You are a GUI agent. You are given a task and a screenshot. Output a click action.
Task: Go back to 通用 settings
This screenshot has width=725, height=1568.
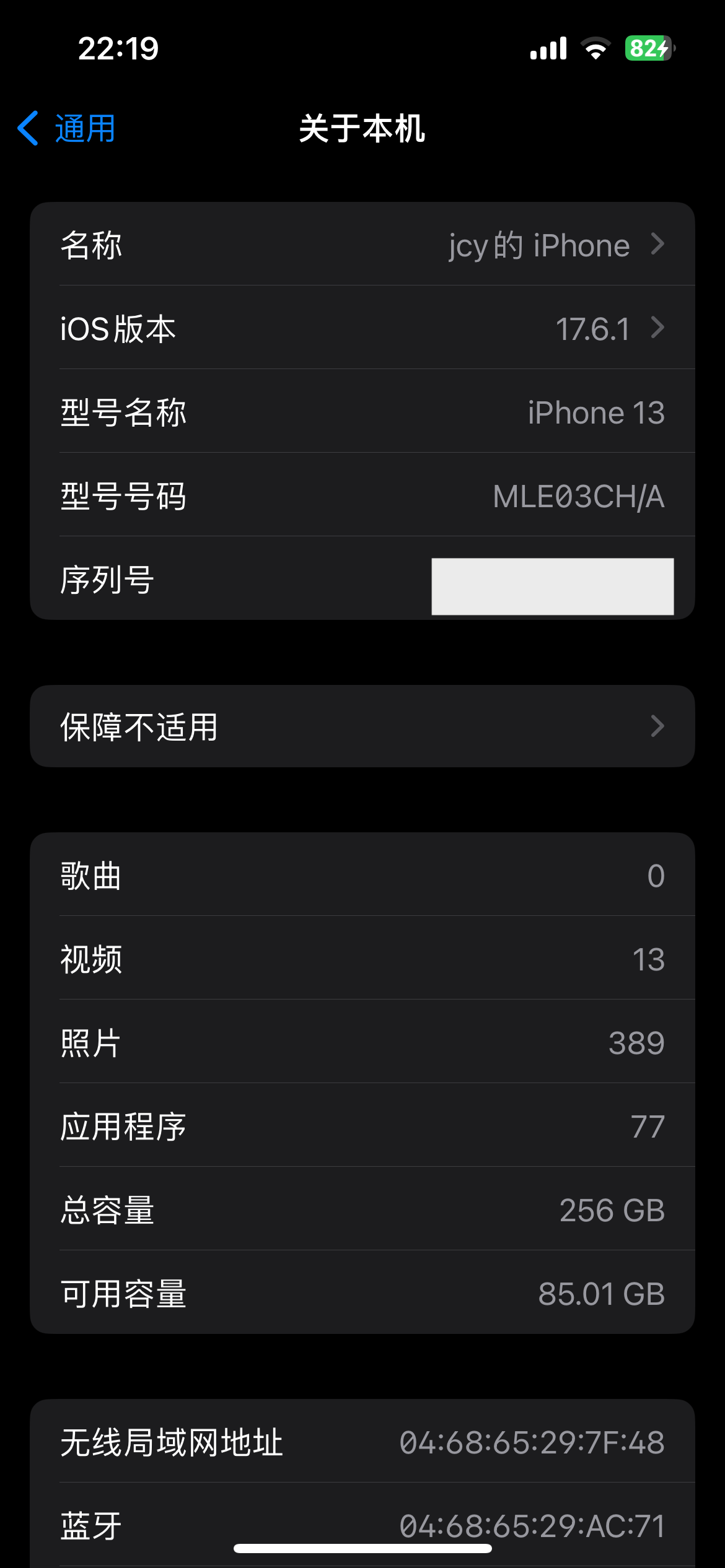67,129
